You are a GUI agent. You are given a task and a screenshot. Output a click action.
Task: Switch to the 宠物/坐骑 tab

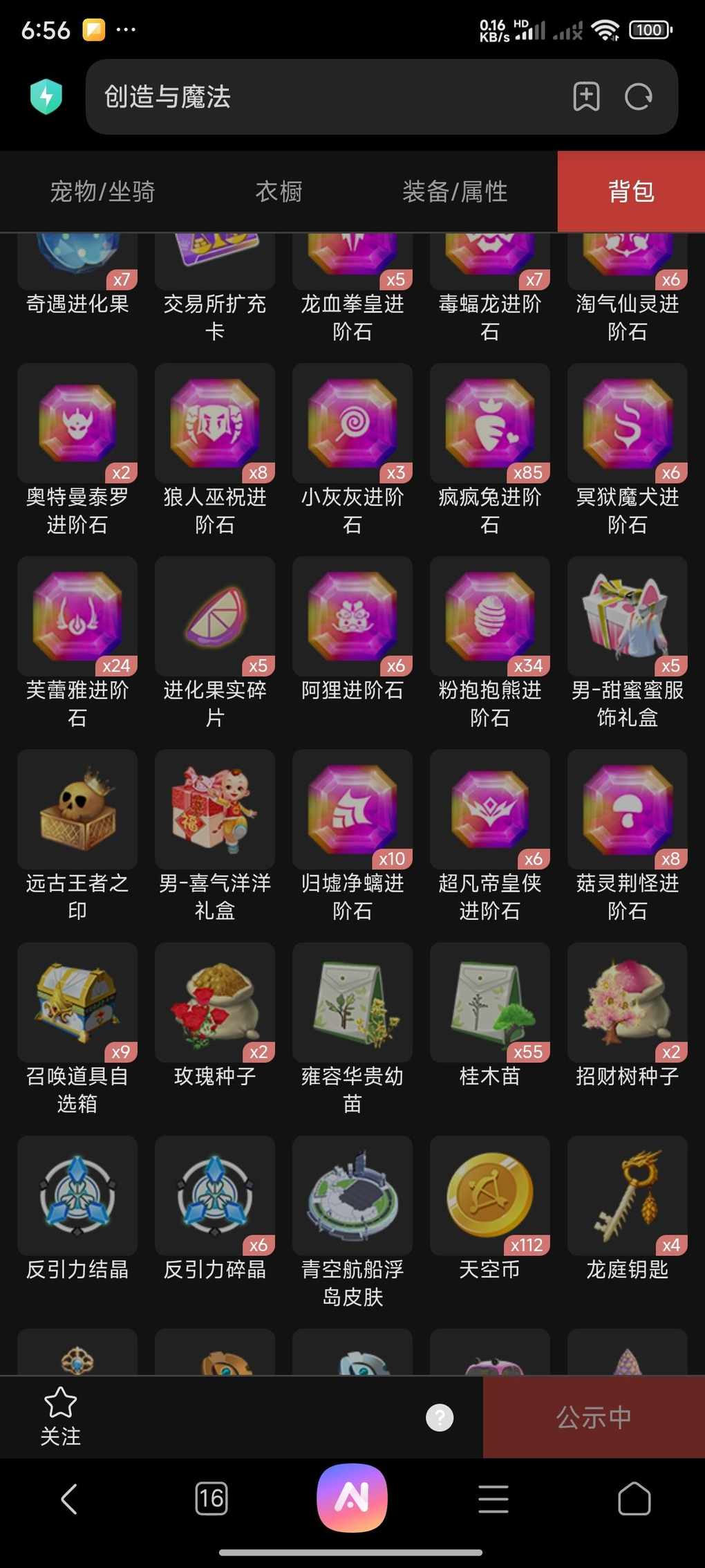coord(102,192)
